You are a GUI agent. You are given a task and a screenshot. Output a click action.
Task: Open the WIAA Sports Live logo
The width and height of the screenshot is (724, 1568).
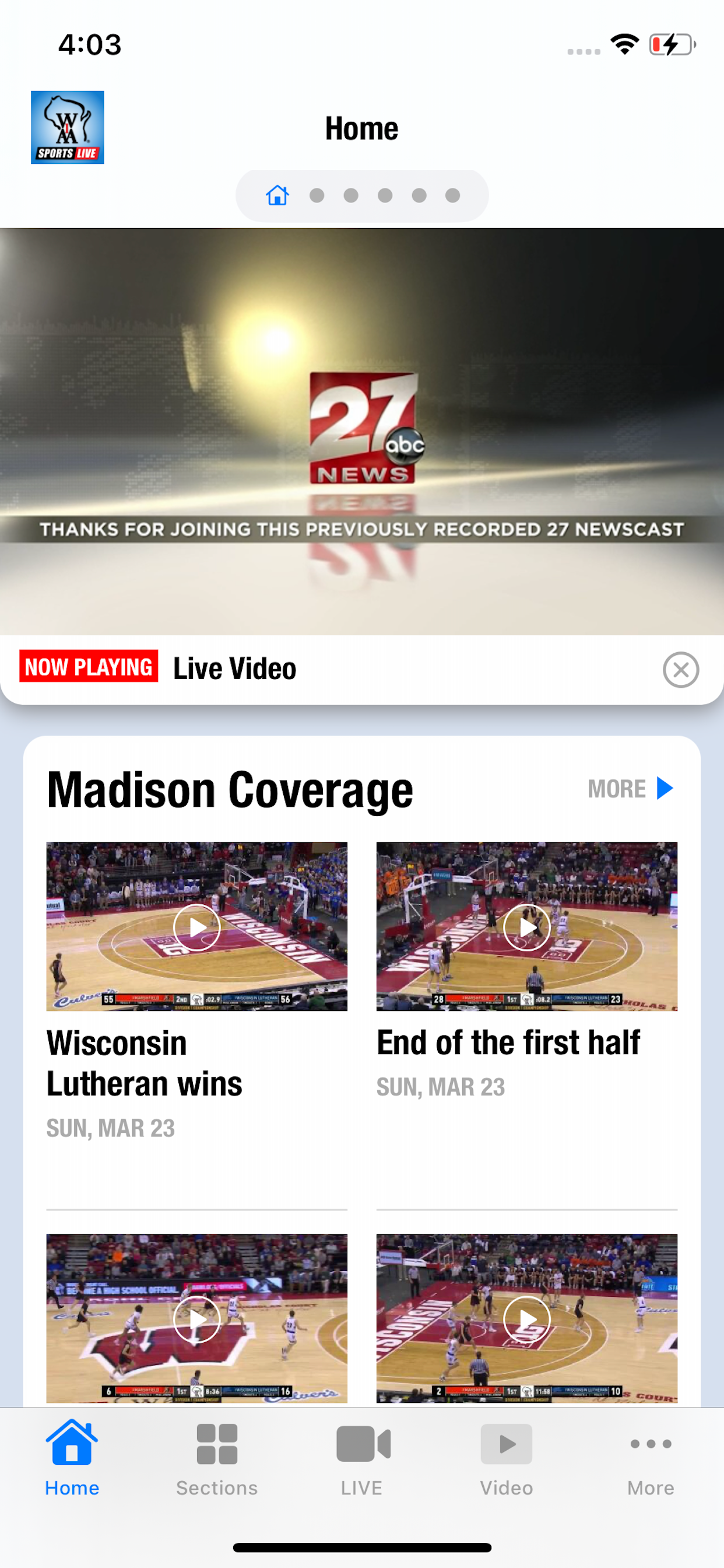(68, 128)
